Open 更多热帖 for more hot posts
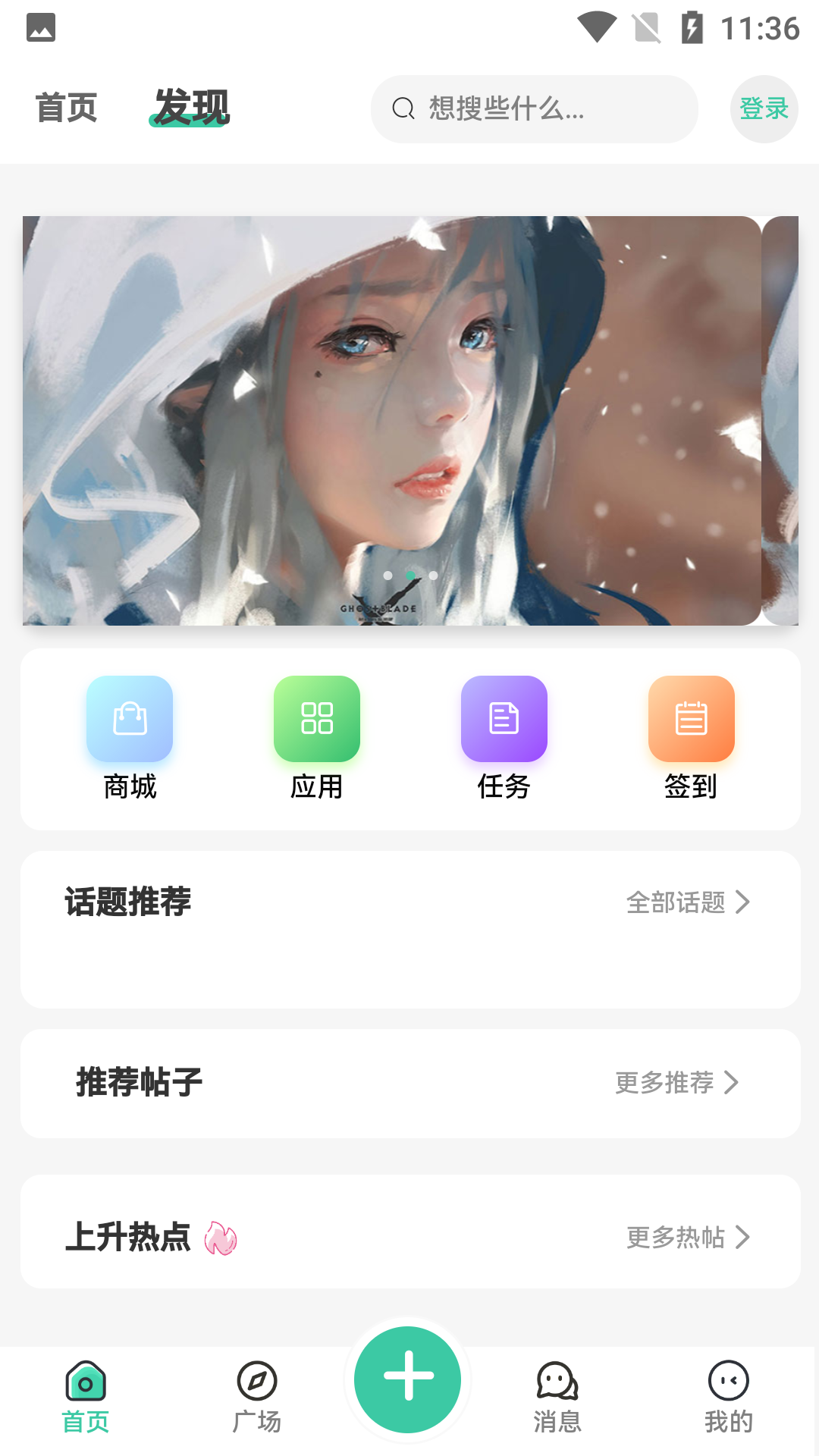Screen dimensions: 819x1456 (x=688, y=1238)
